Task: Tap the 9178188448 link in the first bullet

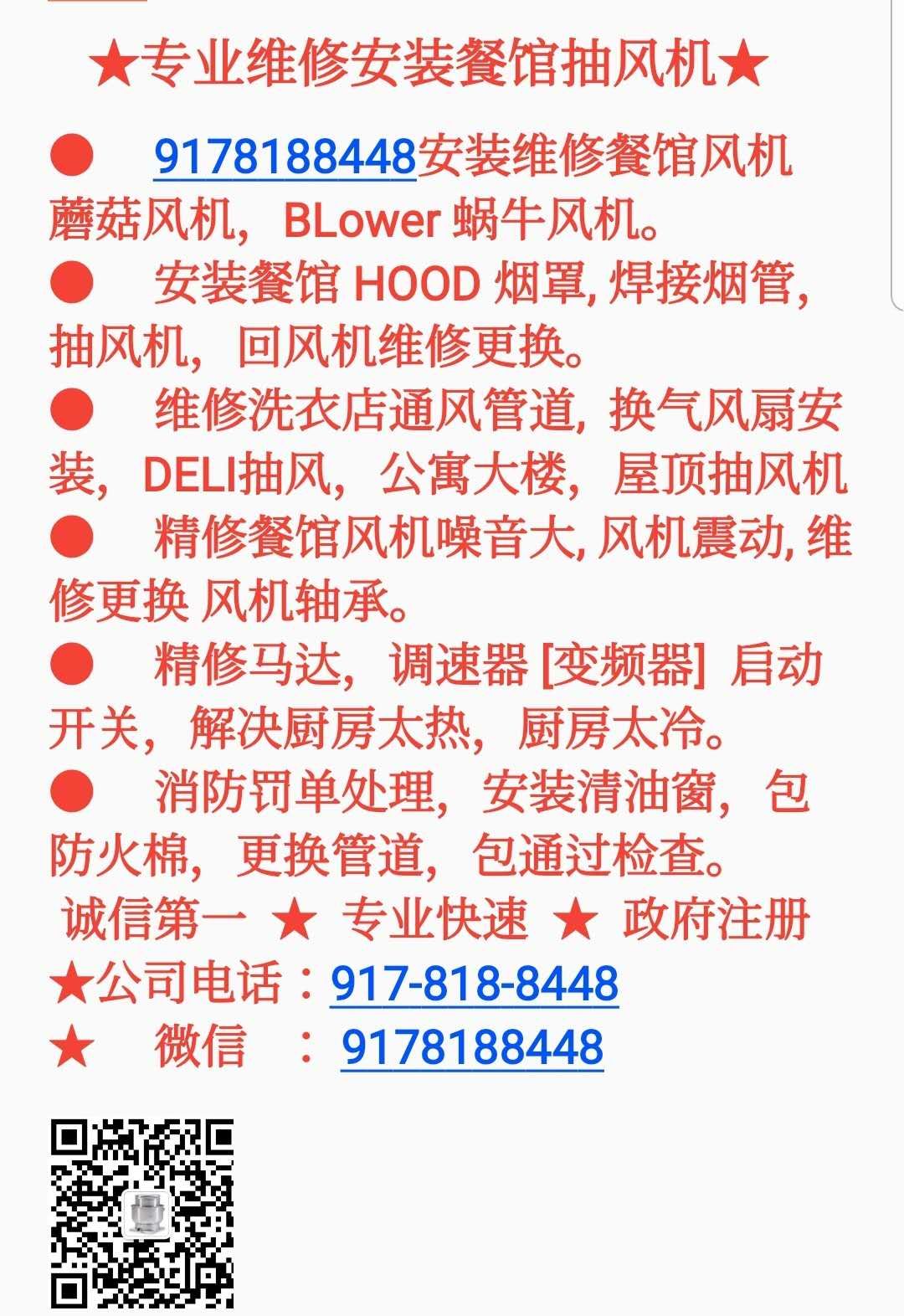Action: point(285,157)
